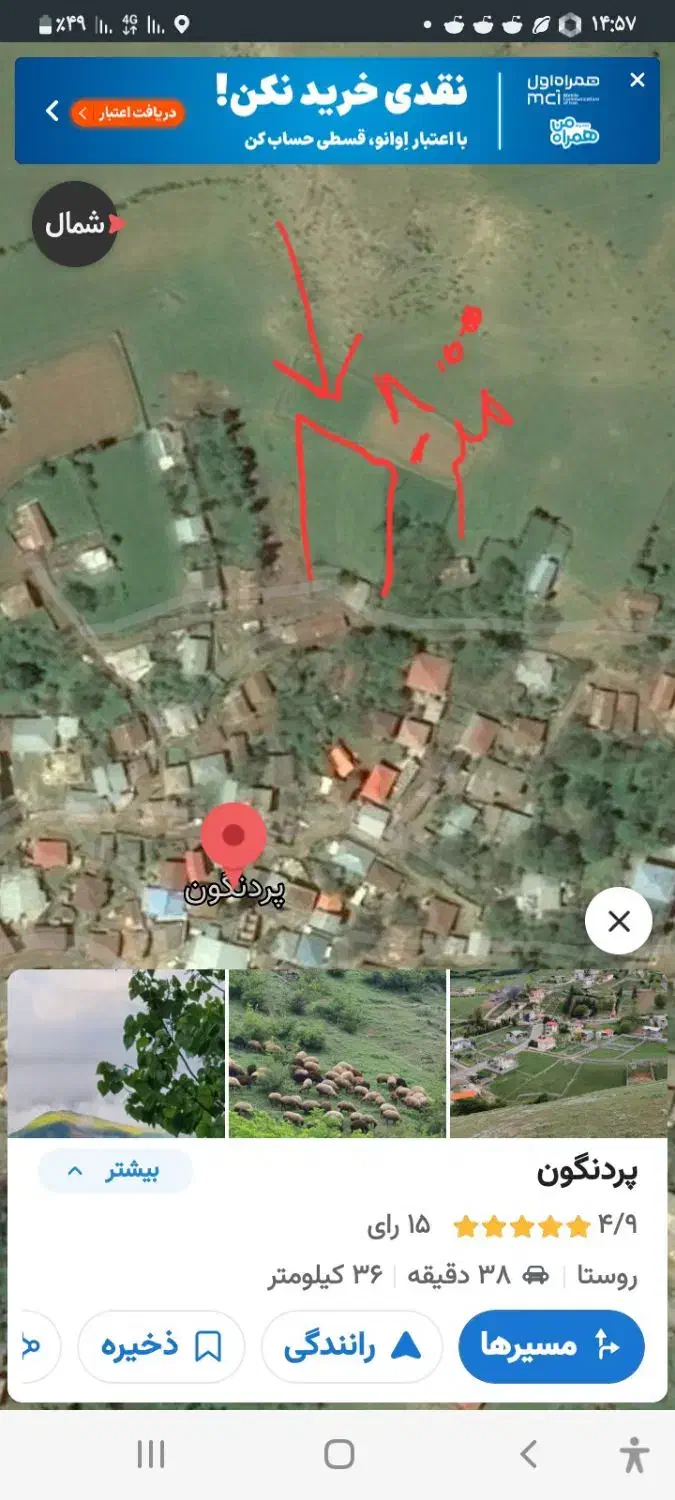This screenshot has height=1500, width=675.
Task: Close the MCI ad banner
Action: [637, 81]
